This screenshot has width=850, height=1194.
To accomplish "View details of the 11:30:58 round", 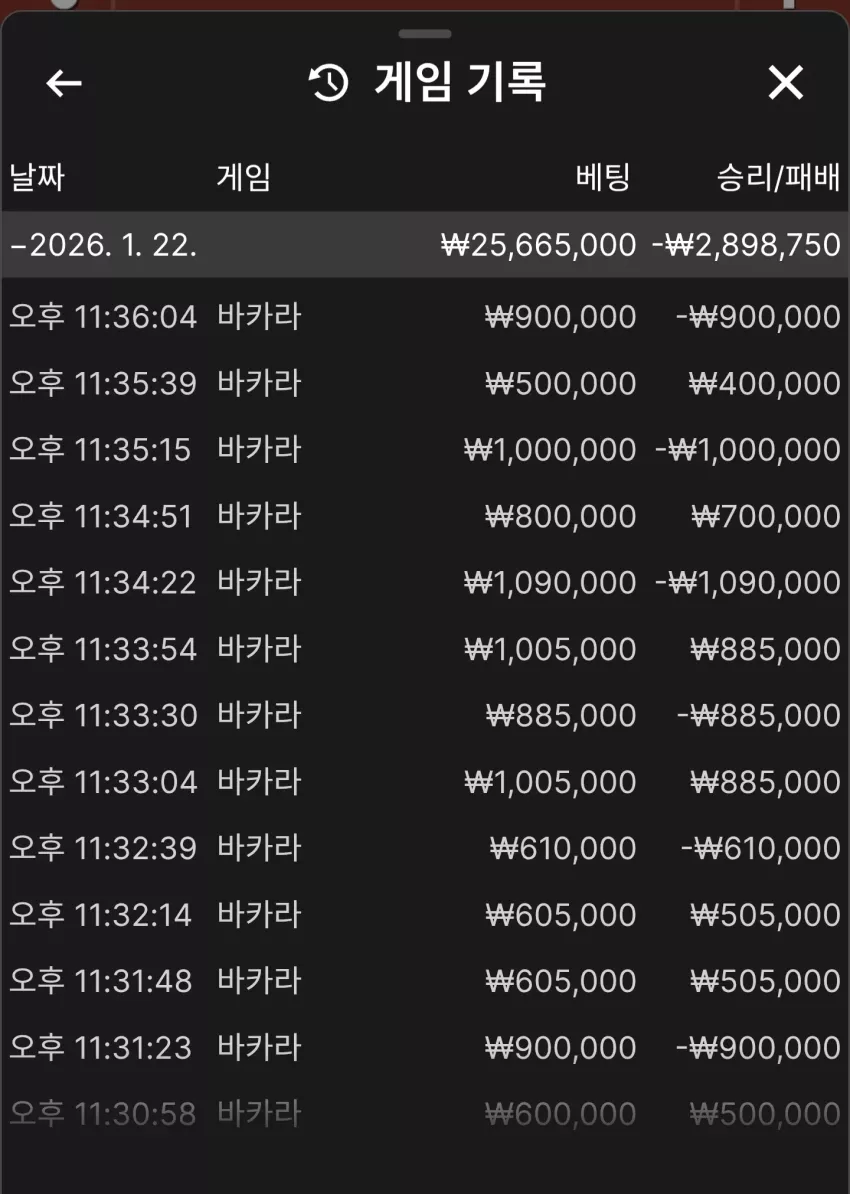I will tap(425, 1114).
